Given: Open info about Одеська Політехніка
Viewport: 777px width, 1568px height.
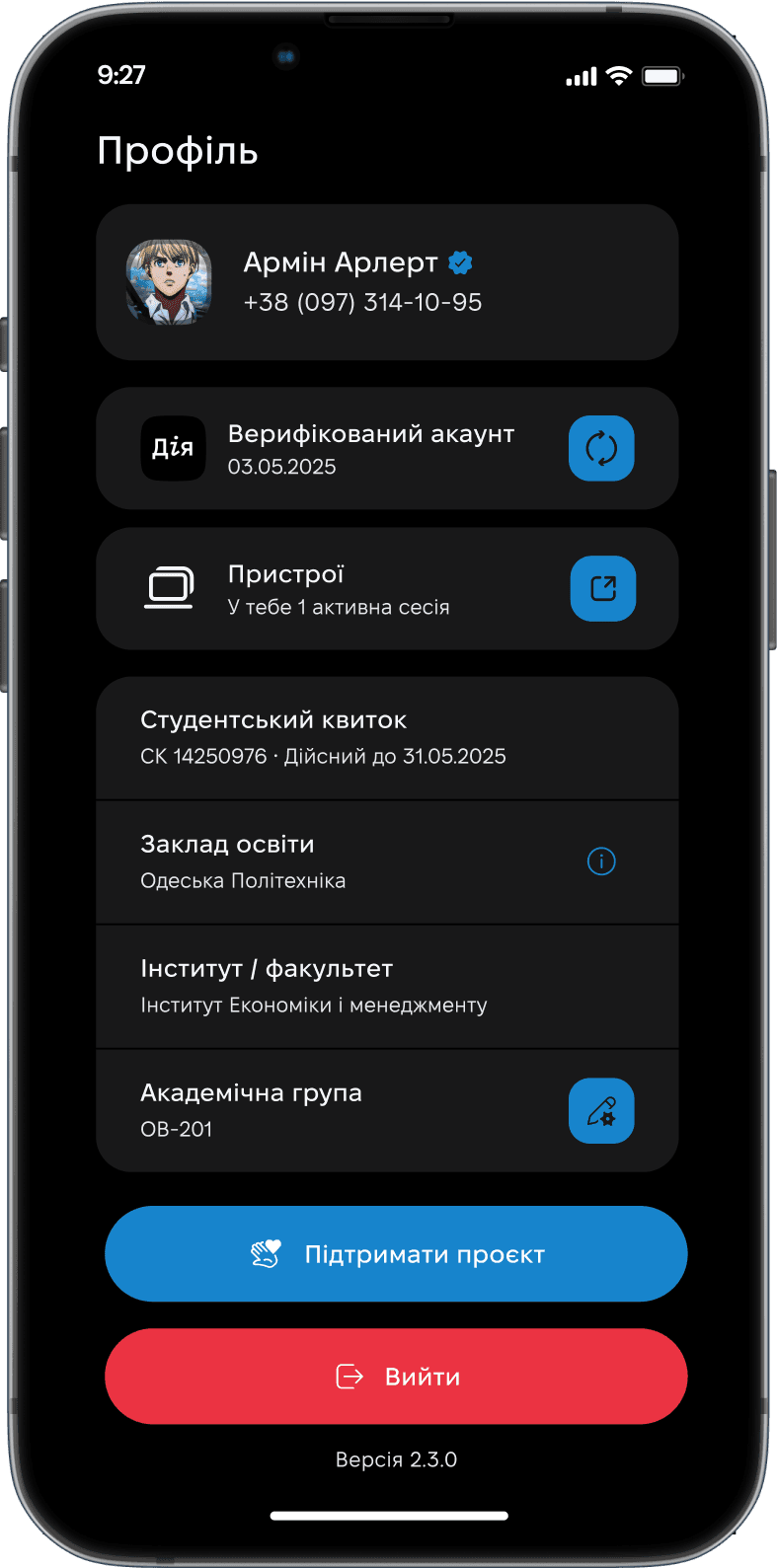Looking at the screenshot, I should coord(601,861).
